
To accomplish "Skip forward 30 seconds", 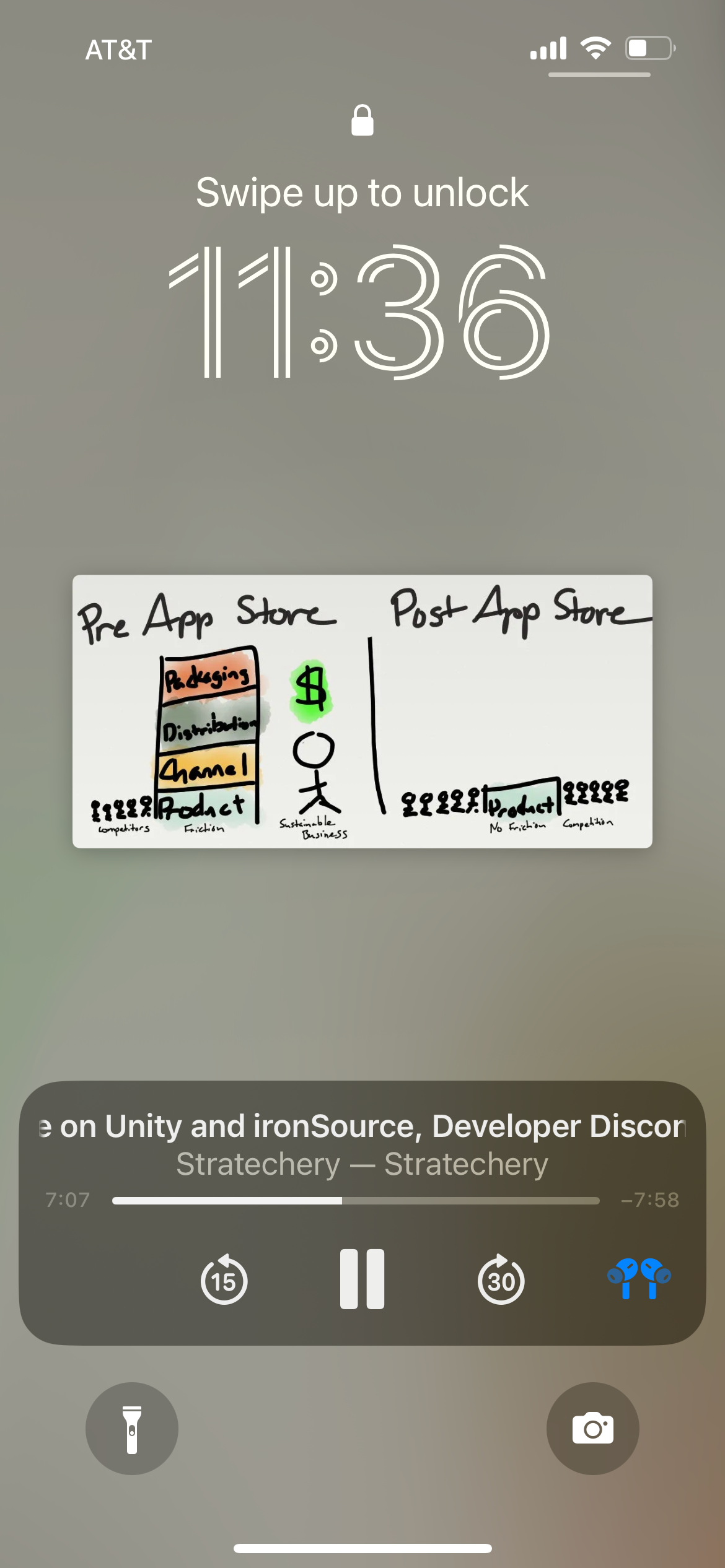I will [501, 1279].
